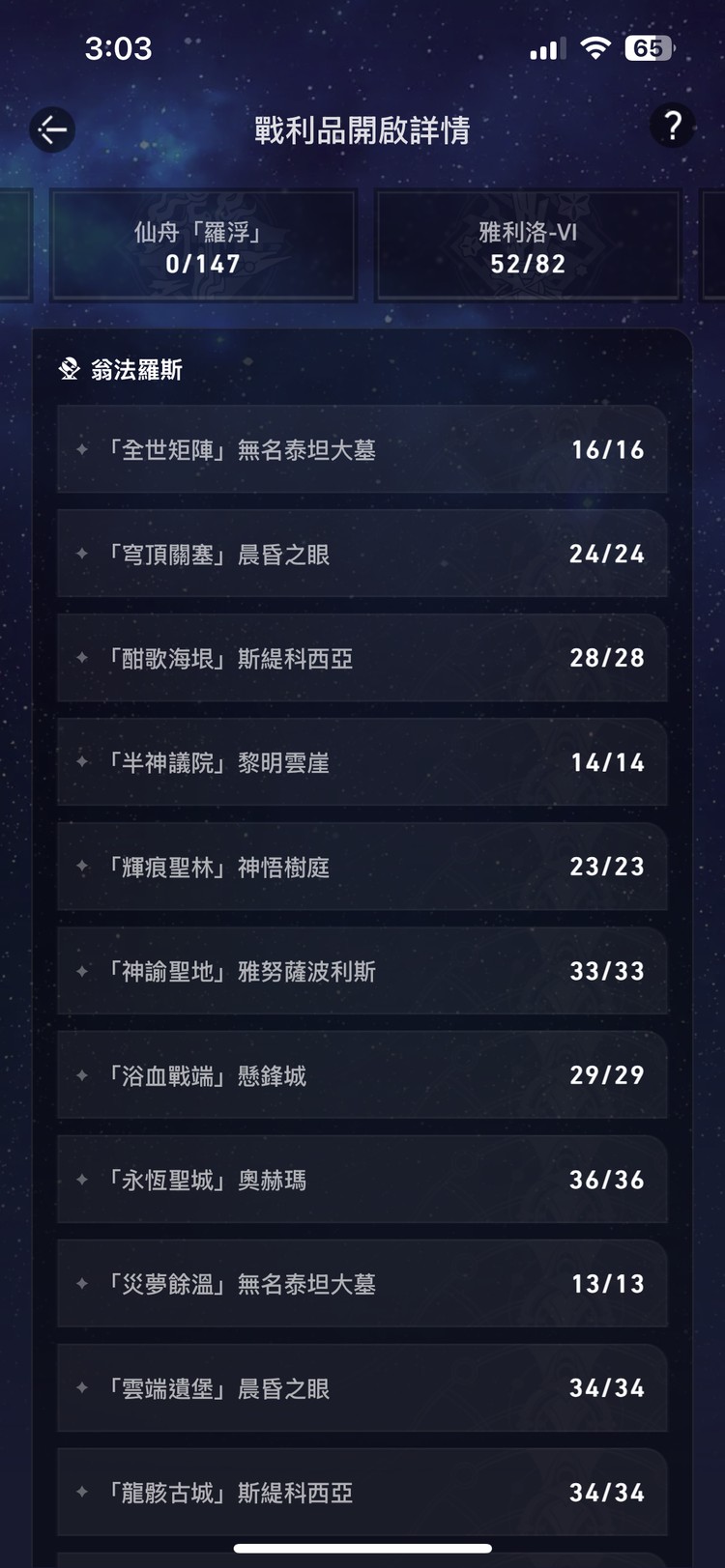Switch to the 仙舟「羅浮」 region tab
This screenshot has height=1568, width=725.
(x=204, y=244)
